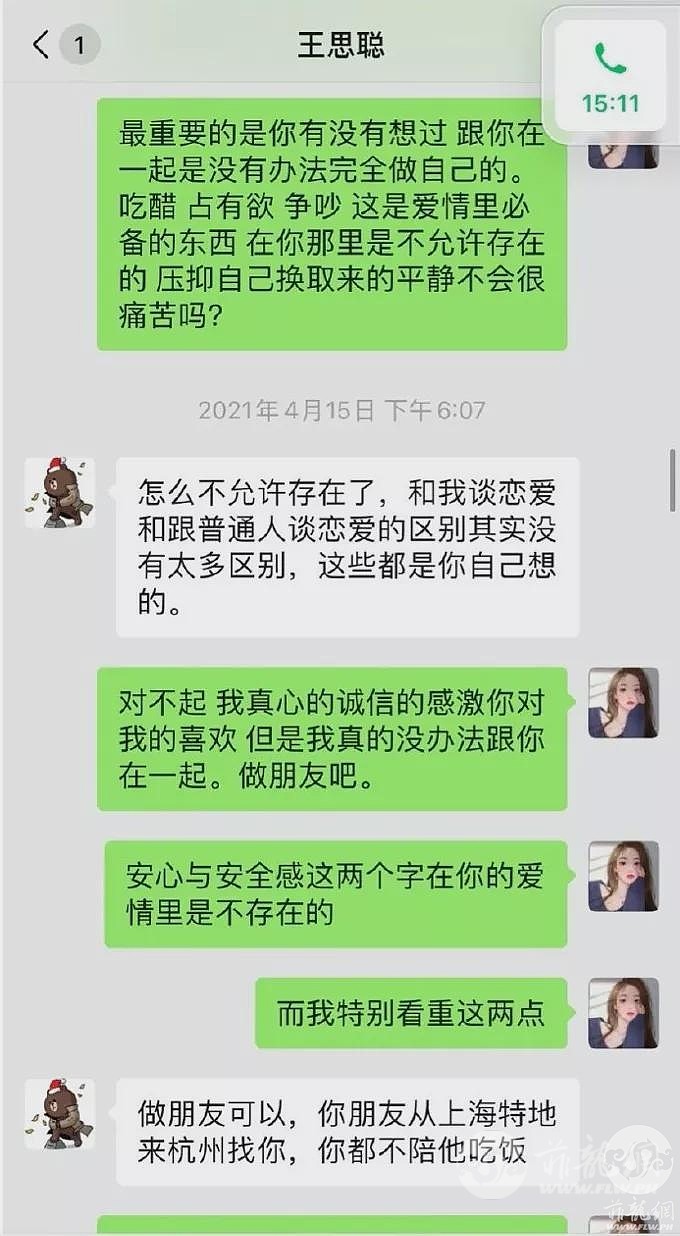Go back to the chat list

42,45
